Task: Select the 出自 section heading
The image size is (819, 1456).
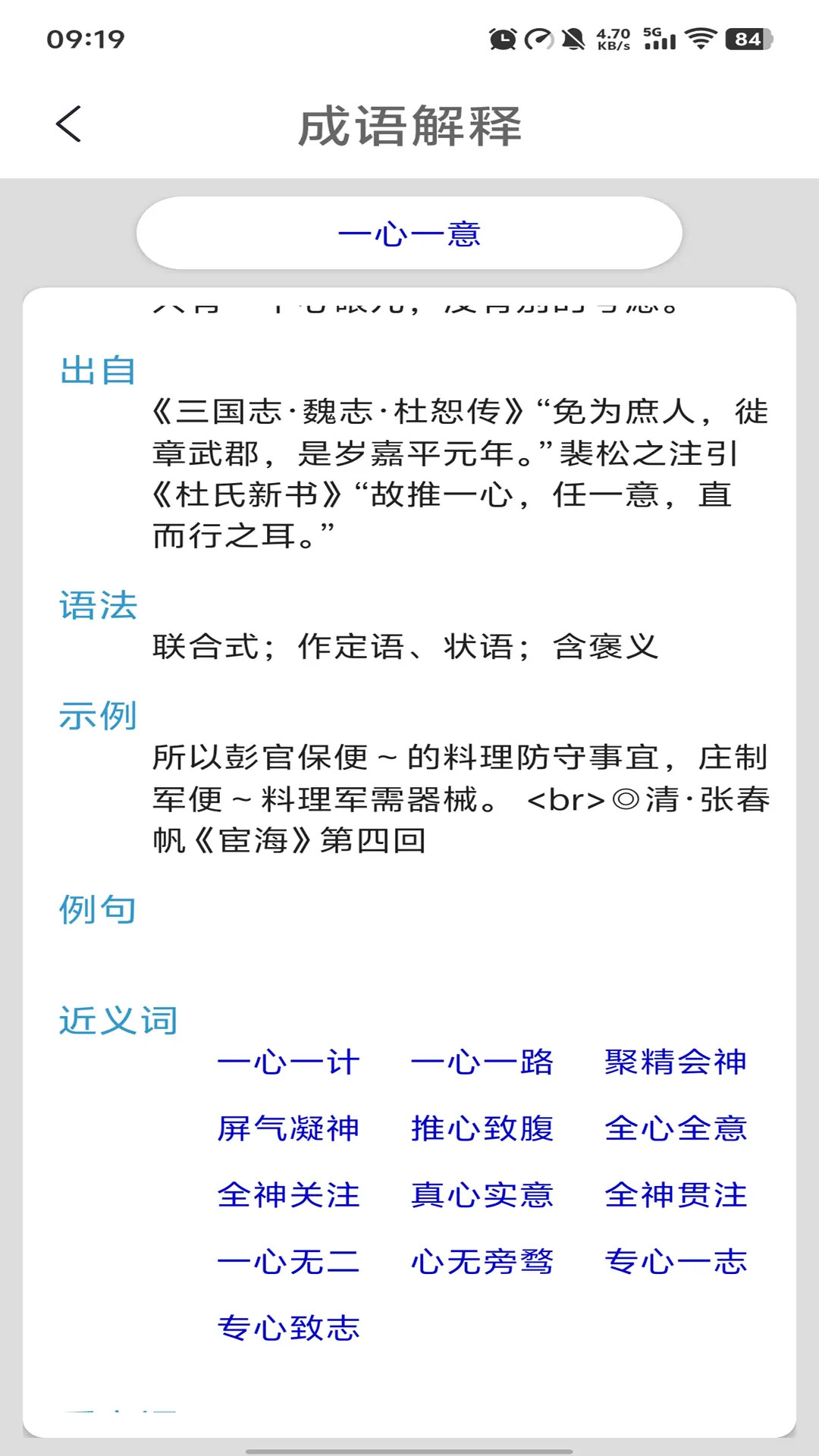Action: coord(98,371)
